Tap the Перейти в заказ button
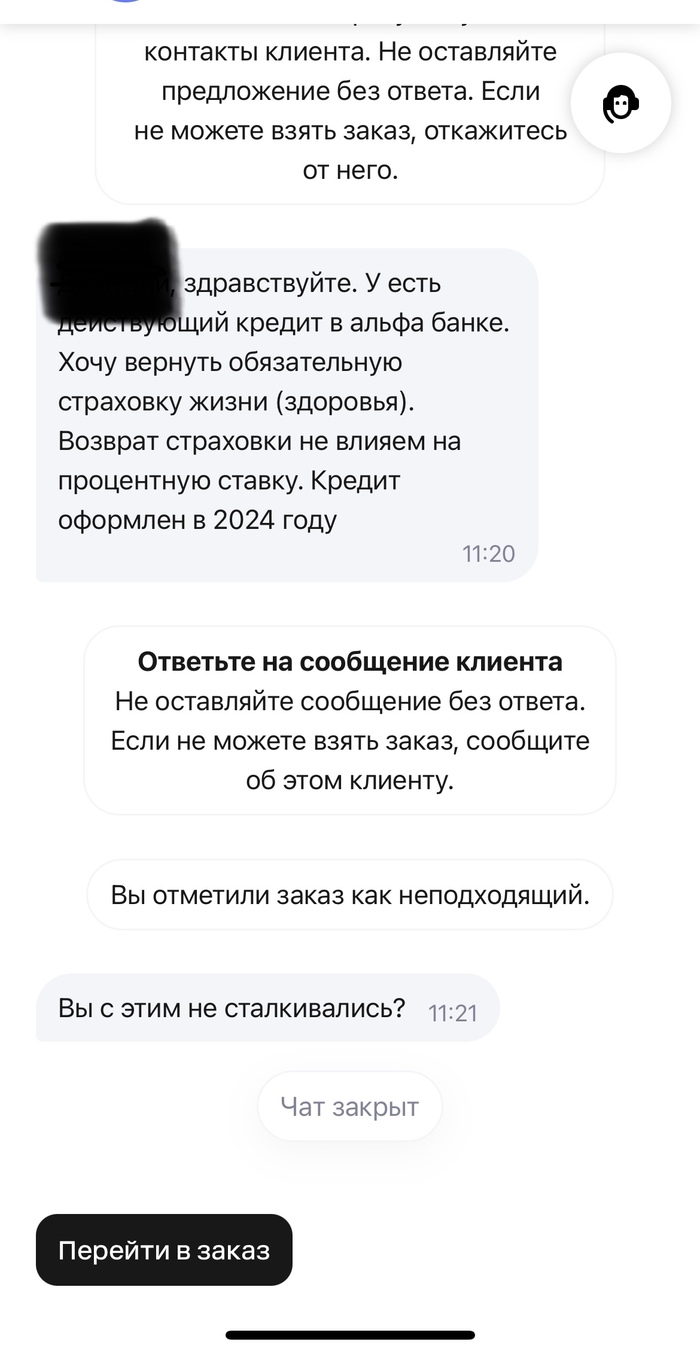The height and width of the screenshot is (1354, 700). (x=164, y=1250)
